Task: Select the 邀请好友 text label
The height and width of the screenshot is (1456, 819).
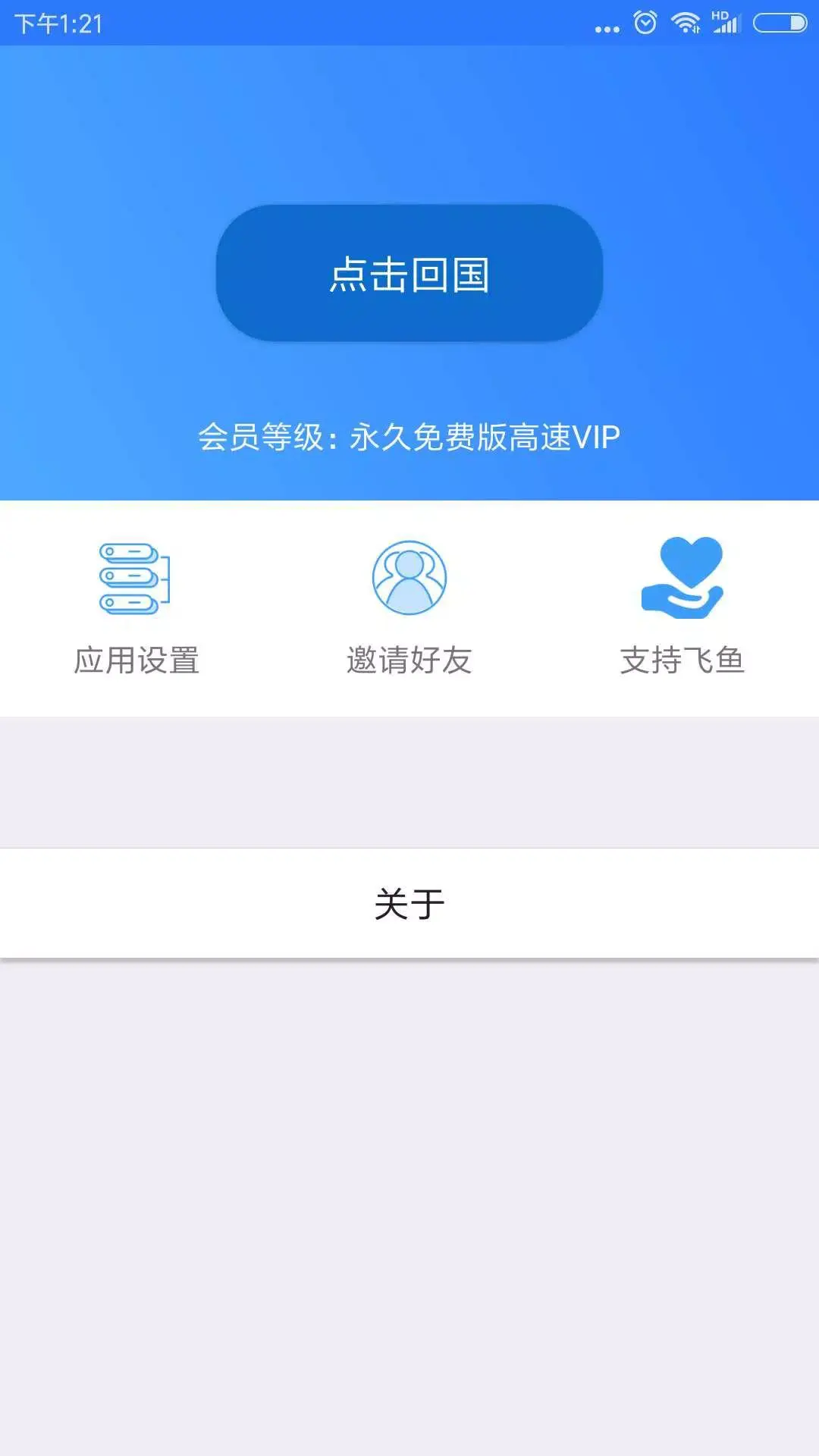Action: 409,661
